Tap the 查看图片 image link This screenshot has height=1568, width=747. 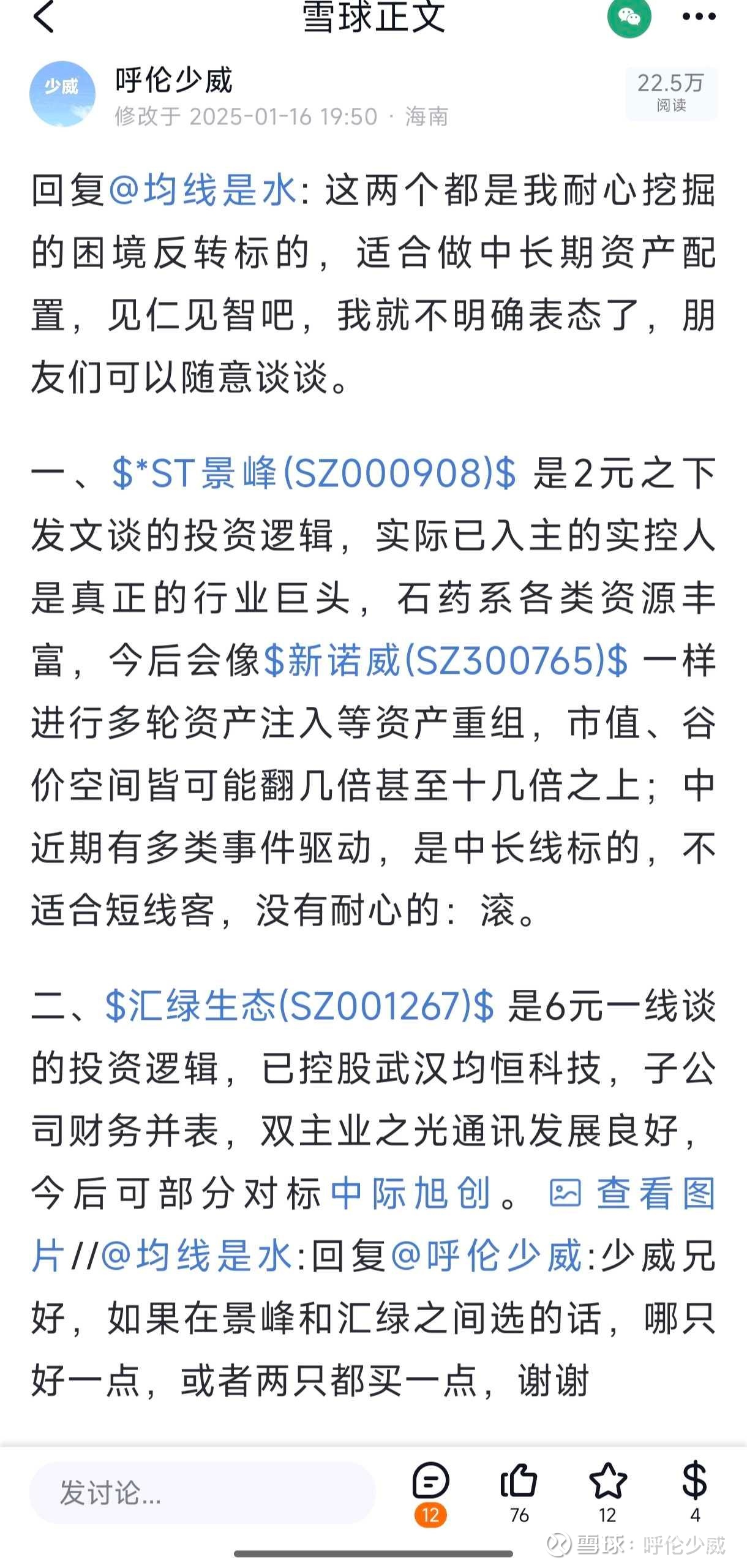(633, 1193)
